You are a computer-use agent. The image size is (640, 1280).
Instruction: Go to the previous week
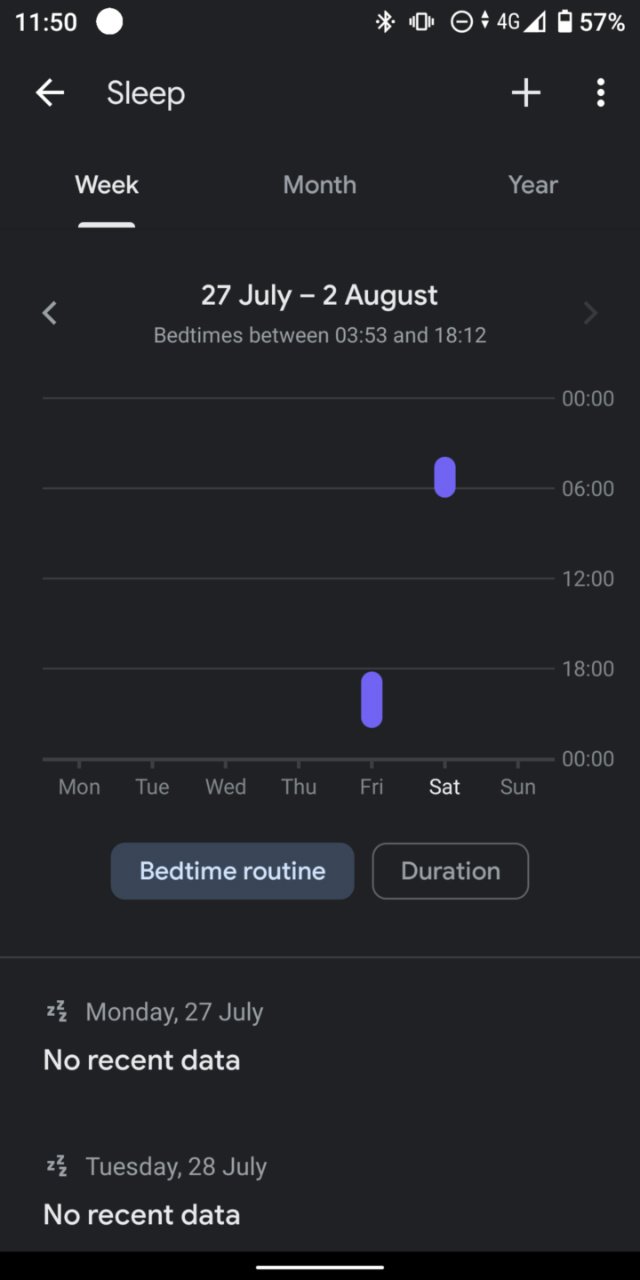(50, 313)
